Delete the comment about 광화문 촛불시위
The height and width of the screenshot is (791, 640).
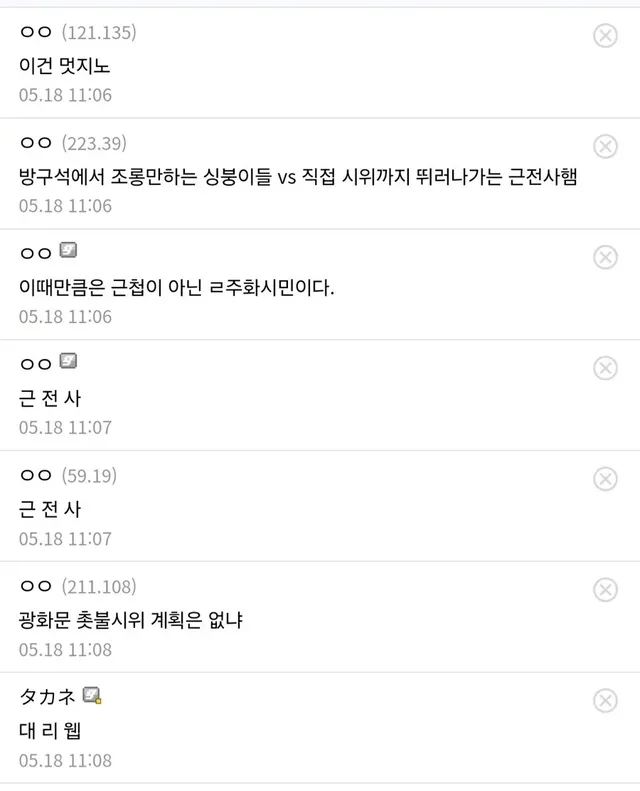click(x=605, y=590)
